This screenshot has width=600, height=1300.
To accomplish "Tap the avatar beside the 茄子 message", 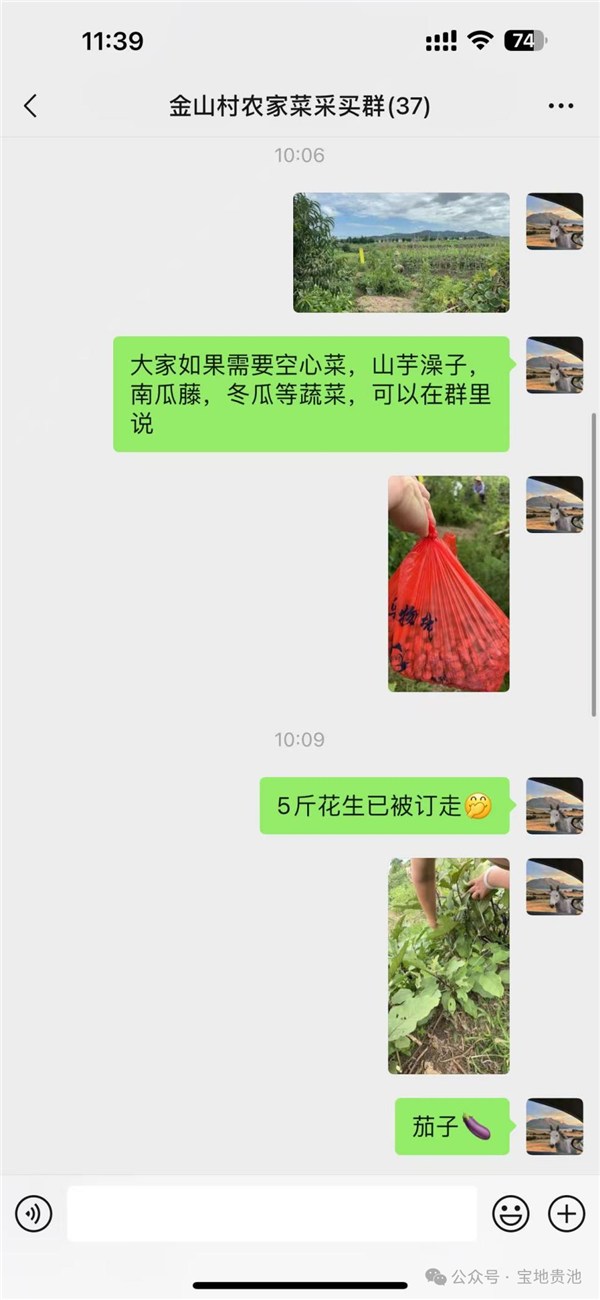I will [x=554, y=1126].
